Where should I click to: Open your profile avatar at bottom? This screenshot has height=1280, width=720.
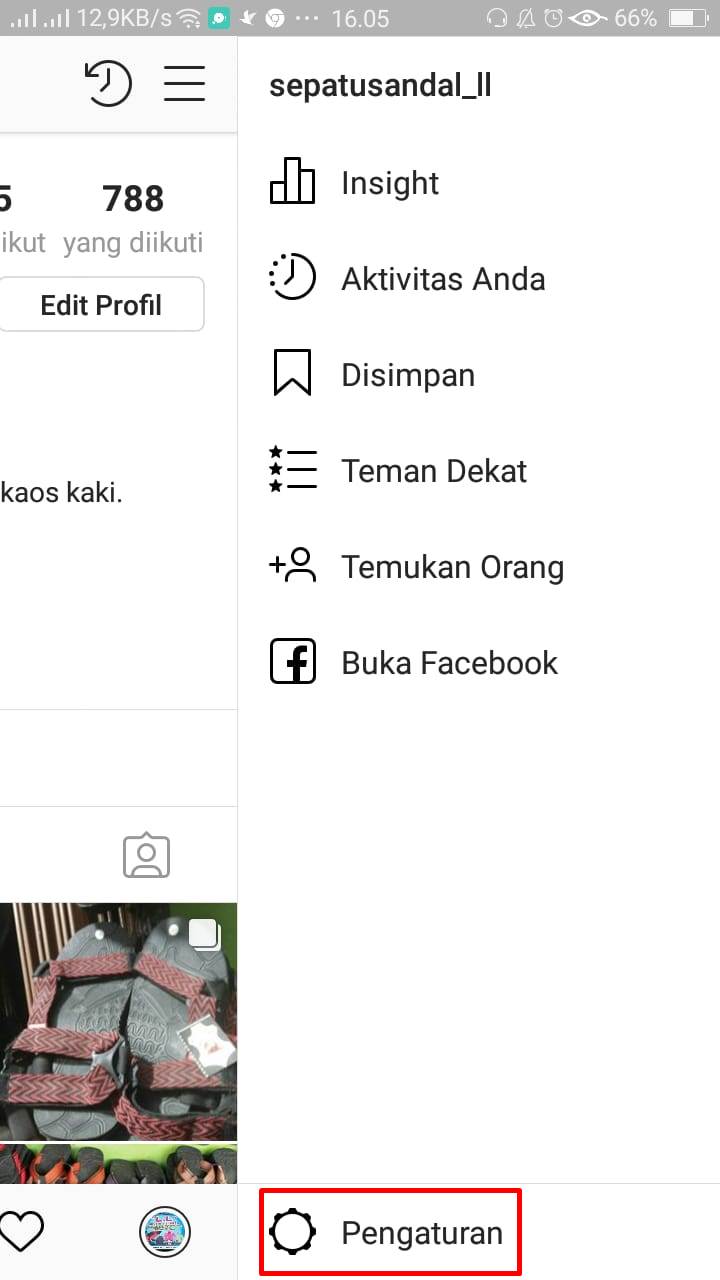click(164, 1232)
